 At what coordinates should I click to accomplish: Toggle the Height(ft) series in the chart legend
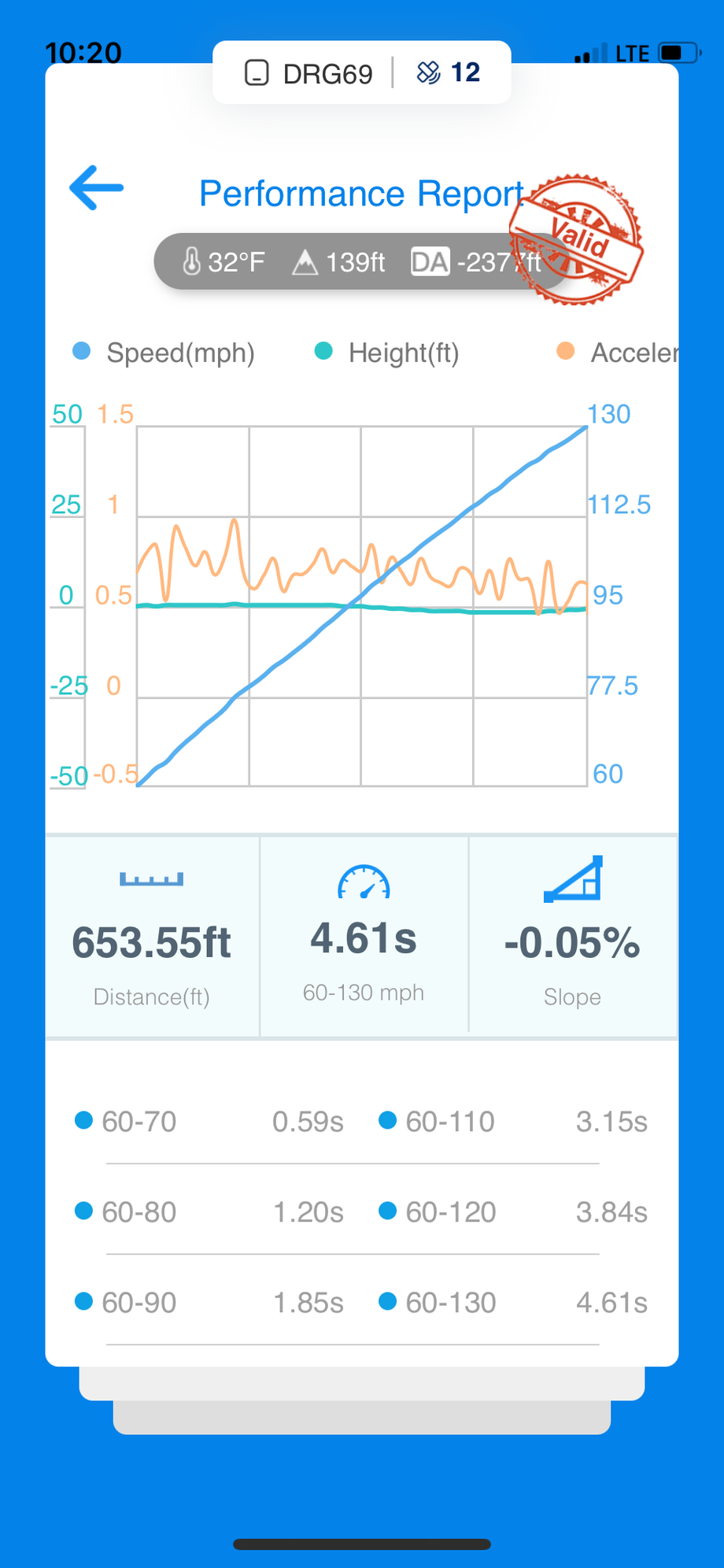point(386,353)
